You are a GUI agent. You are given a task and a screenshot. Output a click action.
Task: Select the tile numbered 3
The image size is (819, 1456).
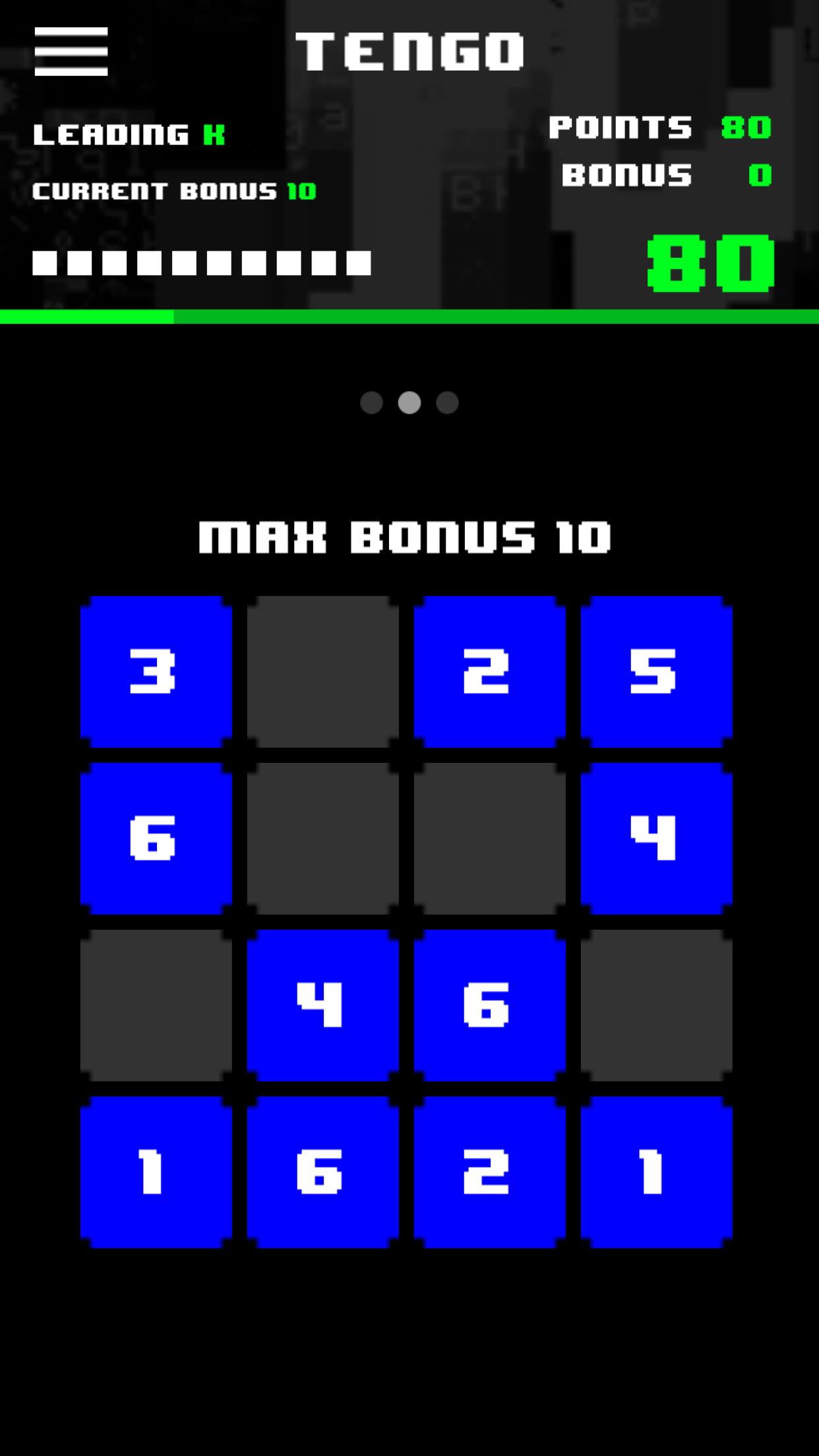point(156,671)
